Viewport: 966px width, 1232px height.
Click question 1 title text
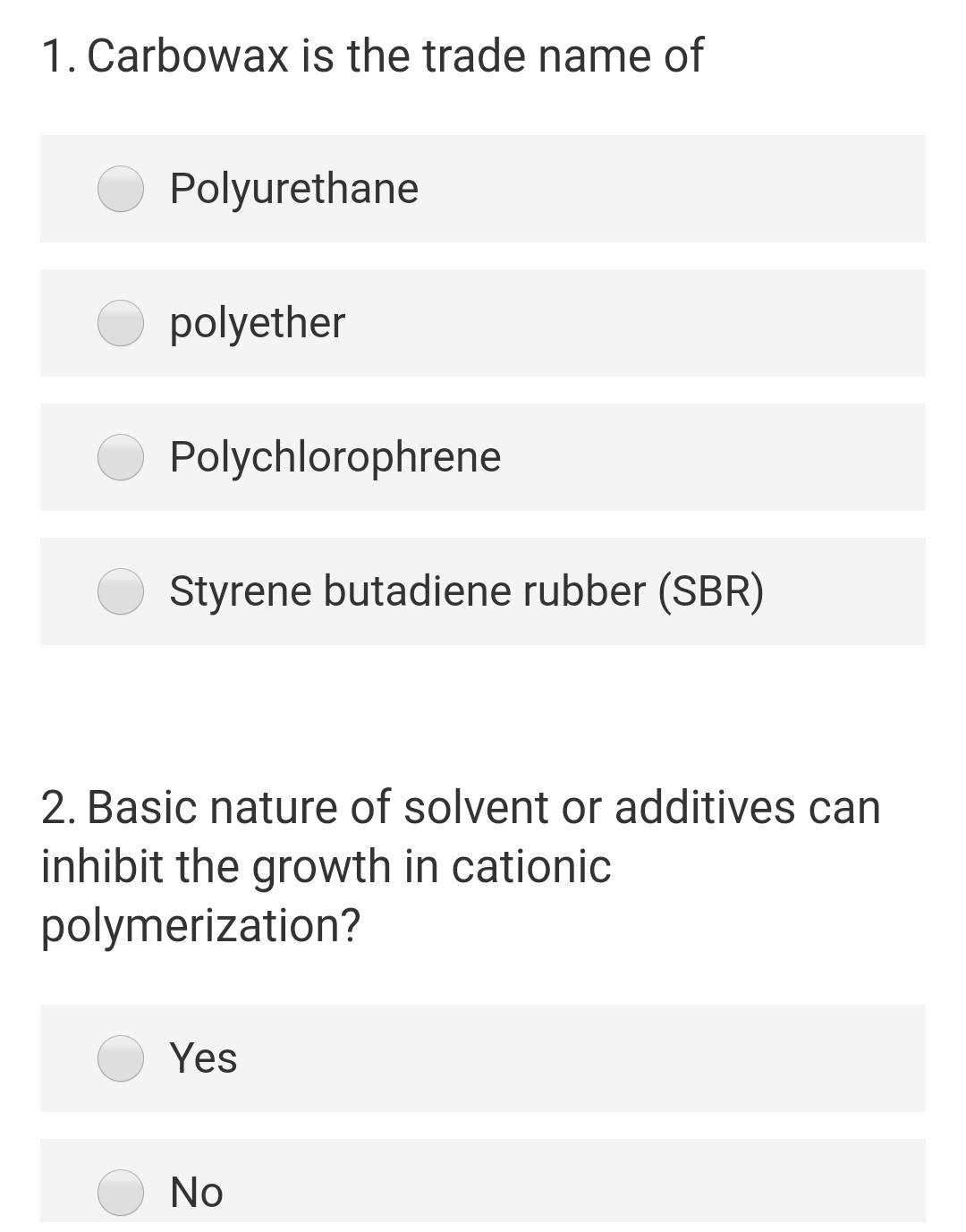coord(373,55)
